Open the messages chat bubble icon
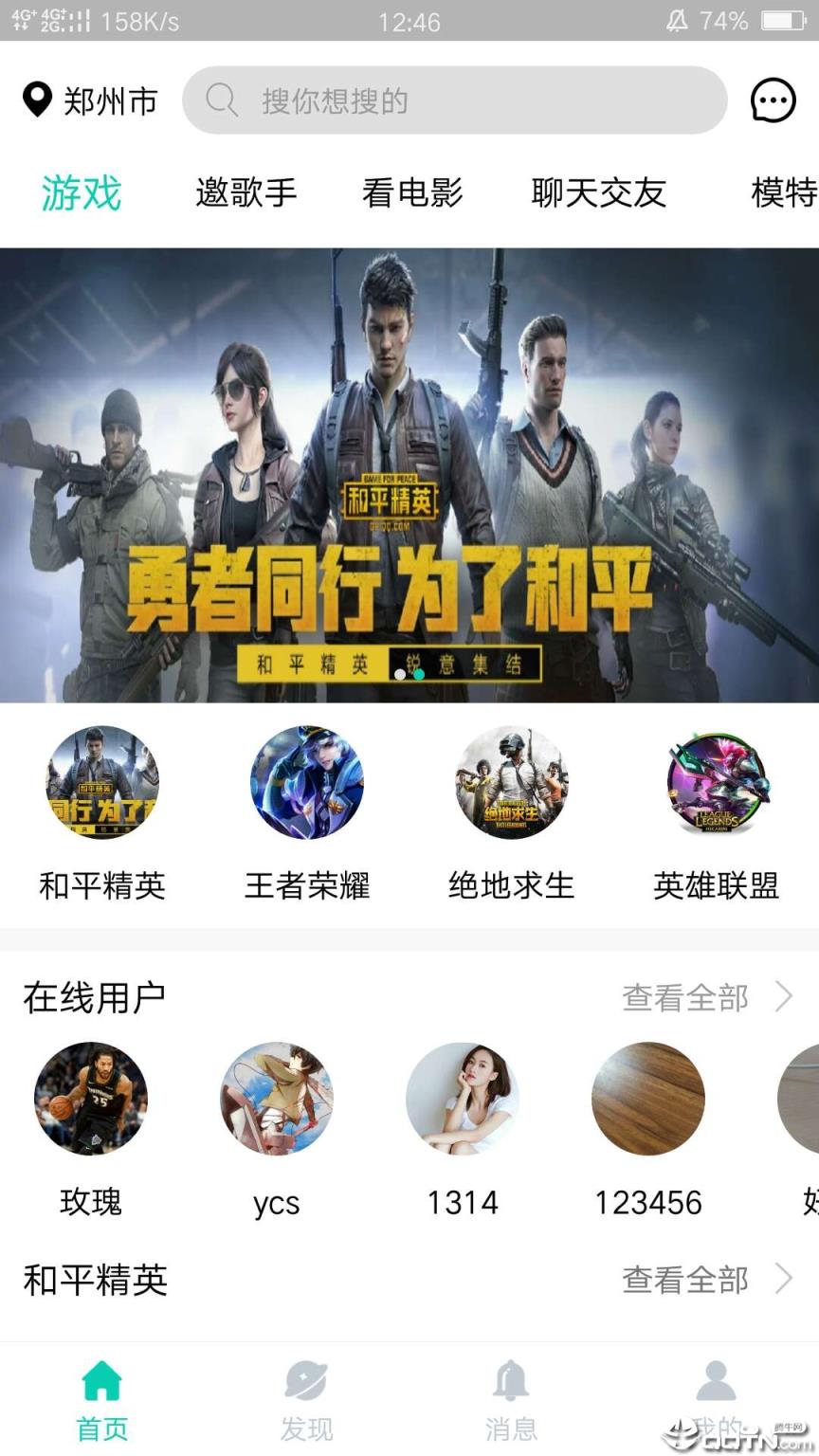The image size is (819, 1456). click(773, 100)
